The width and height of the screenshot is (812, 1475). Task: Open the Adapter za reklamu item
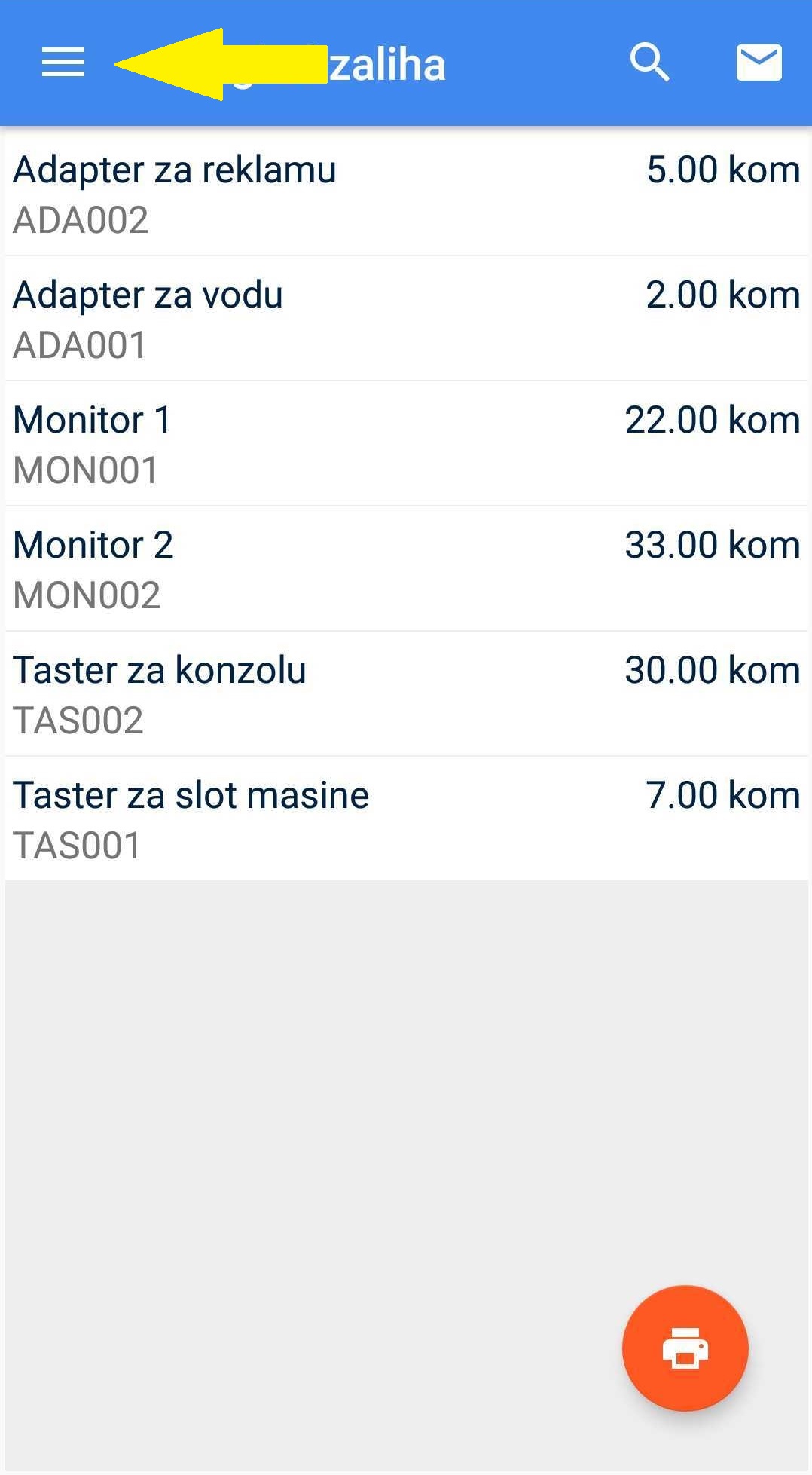pyautogui.click(x=406, y=193)
